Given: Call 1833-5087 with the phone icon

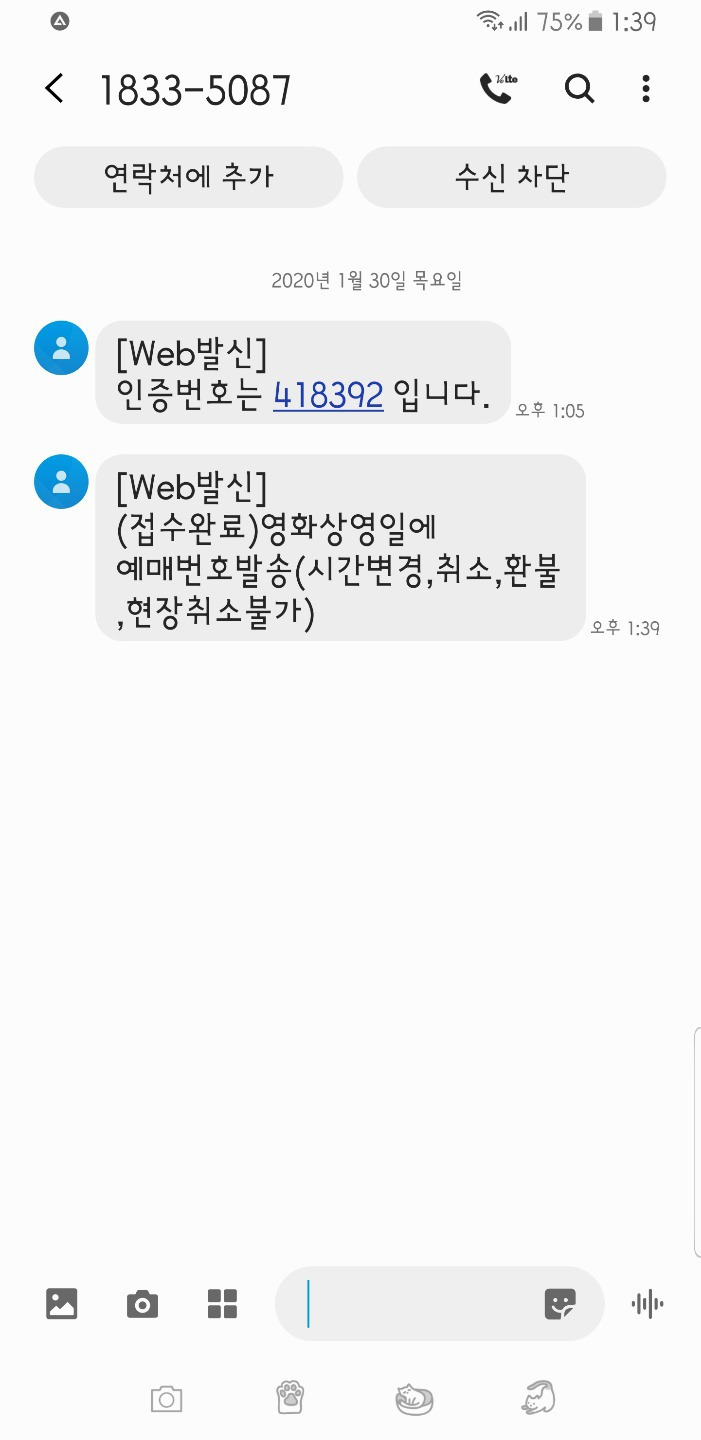Looking at the screenshot, I should (x=497, y=89).
